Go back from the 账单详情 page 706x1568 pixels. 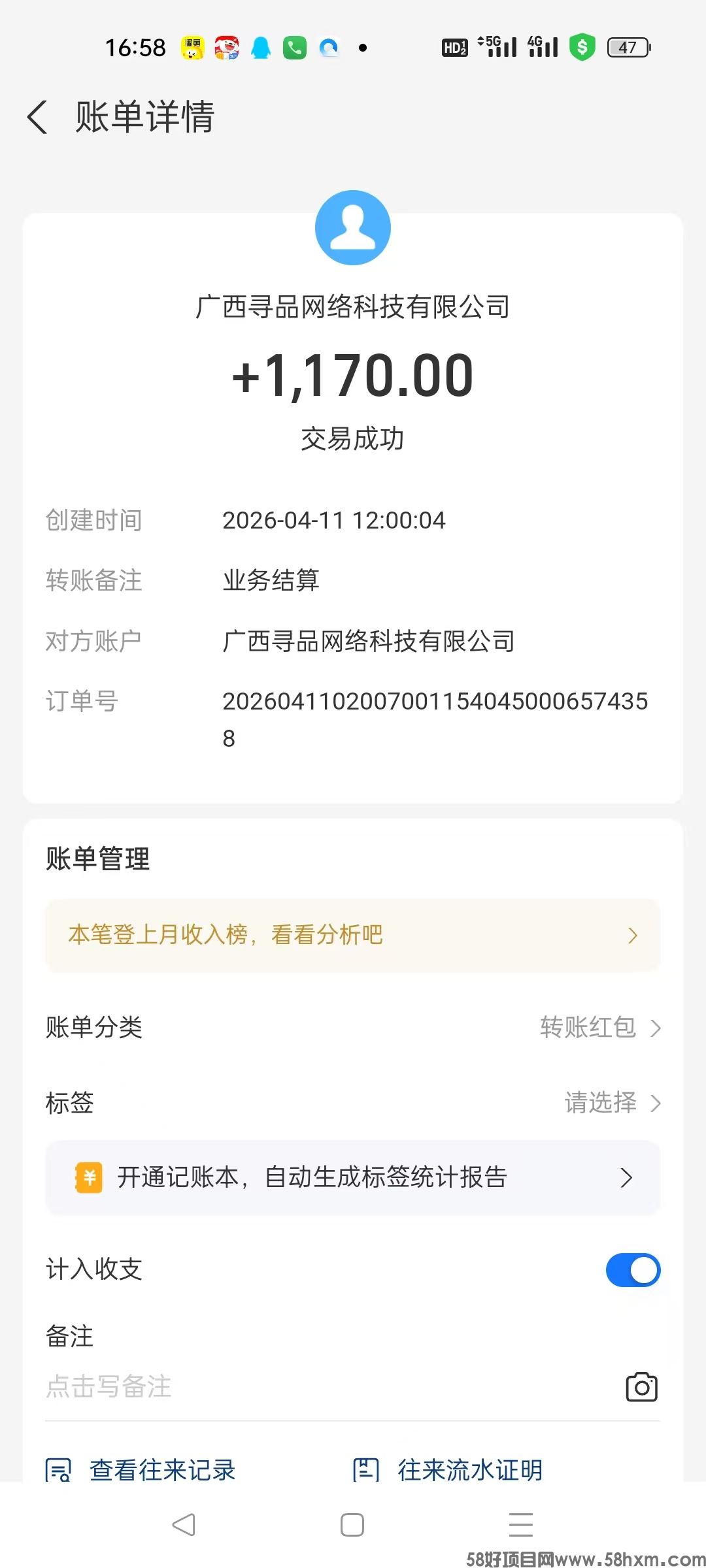coord(38,118)
